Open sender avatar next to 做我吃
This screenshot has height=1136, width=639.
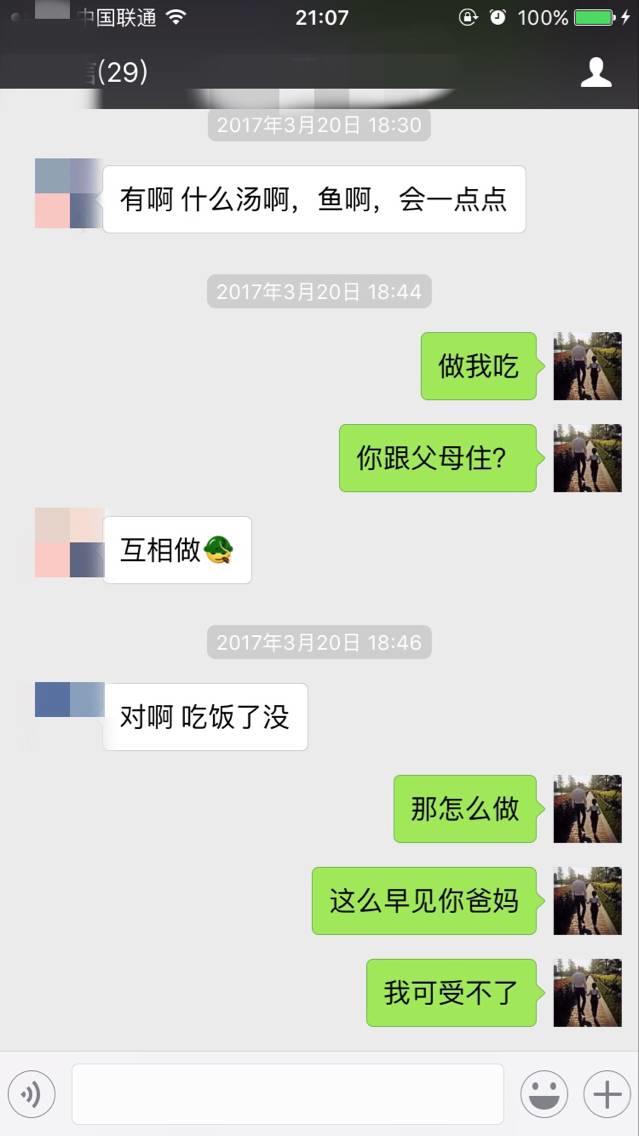tap(587, 366)
